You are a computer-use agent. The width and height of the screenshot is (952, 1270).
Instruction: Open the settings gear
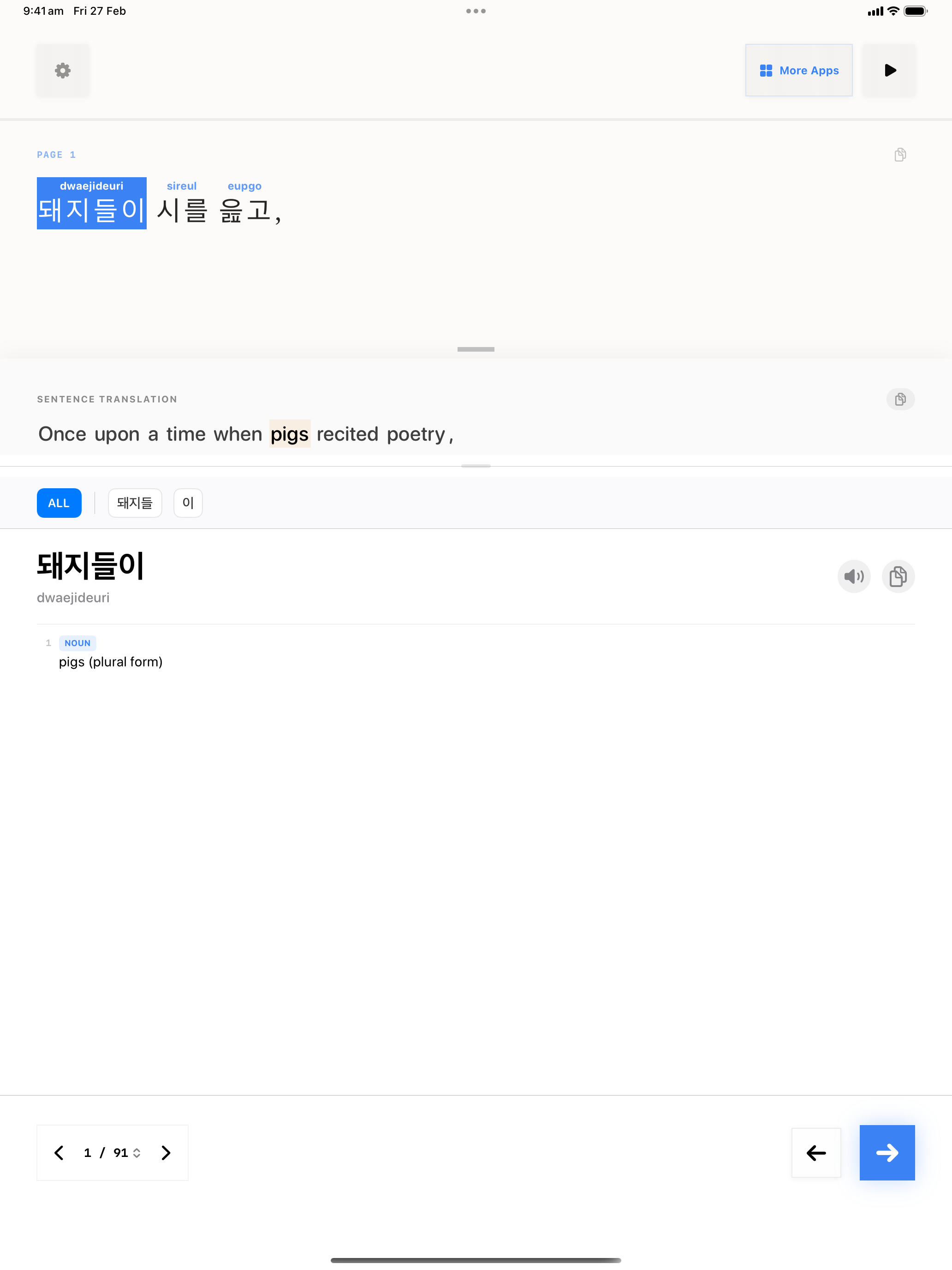click(x=63, y=71)
